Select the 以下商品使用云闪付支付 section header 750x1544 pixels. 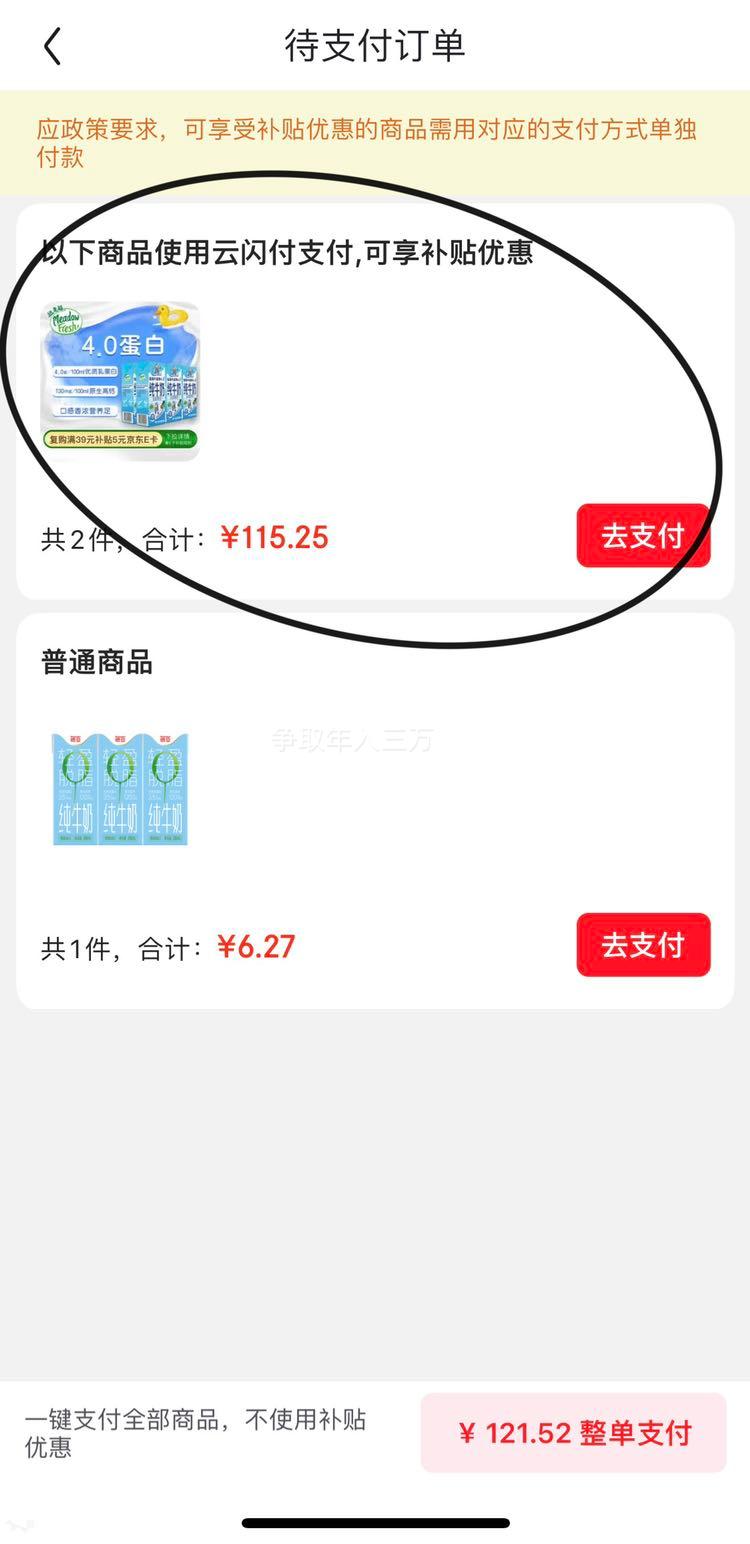287,254
